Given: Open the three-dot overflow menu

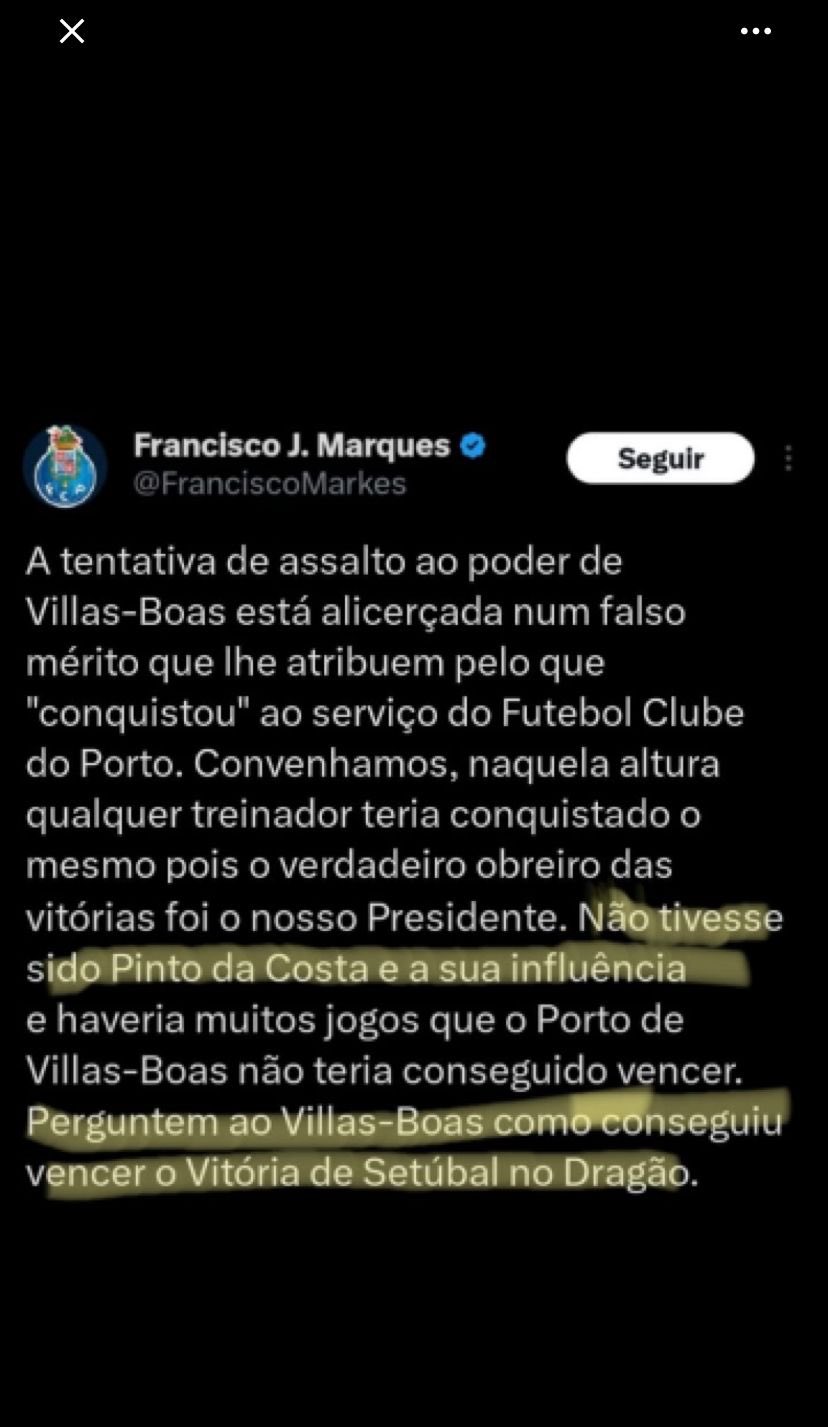Looking at the screenshot, I should [756, 32].
